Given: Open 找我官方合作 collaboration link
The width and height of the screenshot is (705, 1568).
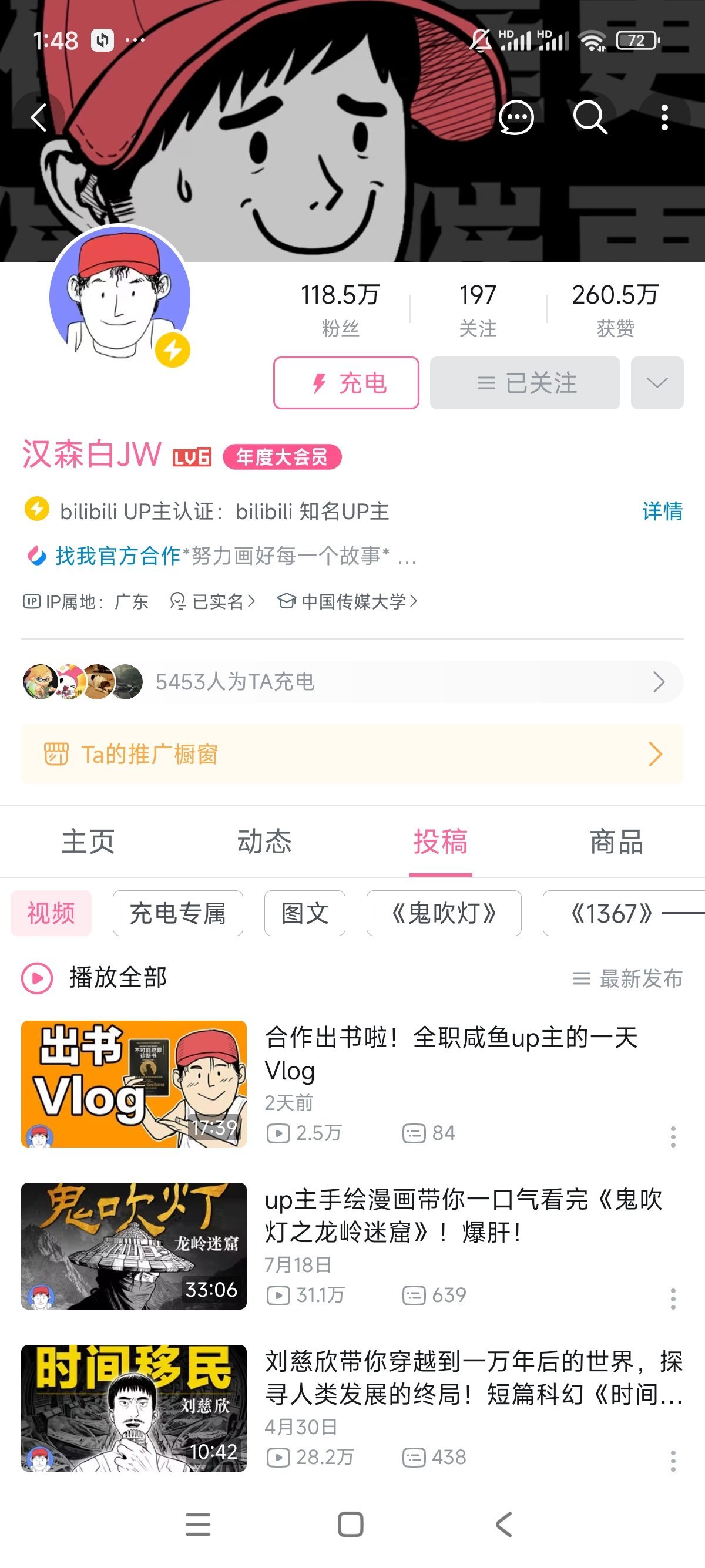Looking at the screenshot, I should tap(117, 555).
